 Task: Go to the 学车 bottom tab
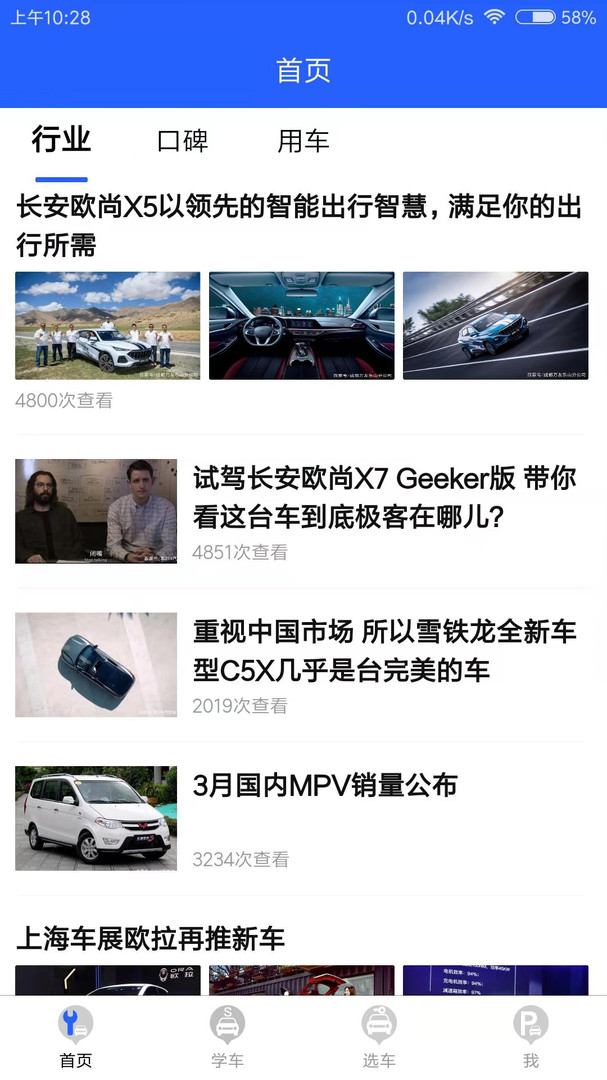pos(227,1036)
